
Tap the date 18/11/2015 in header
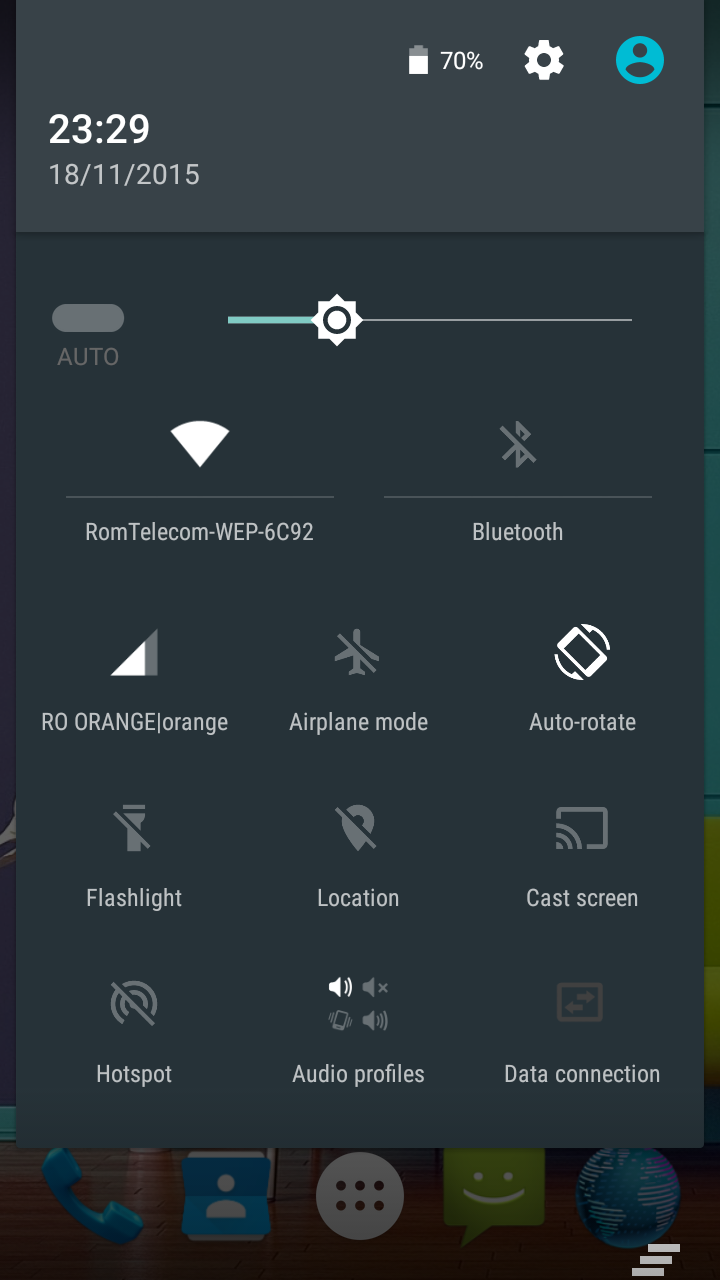click(124, 175)
